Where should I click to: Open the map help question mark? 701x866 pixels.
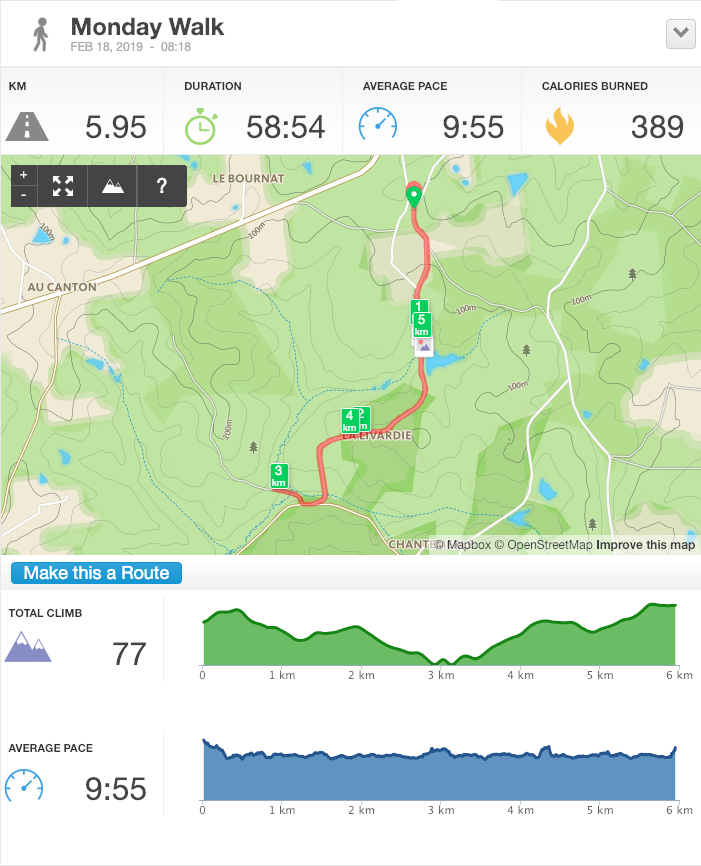click(162, 185)
